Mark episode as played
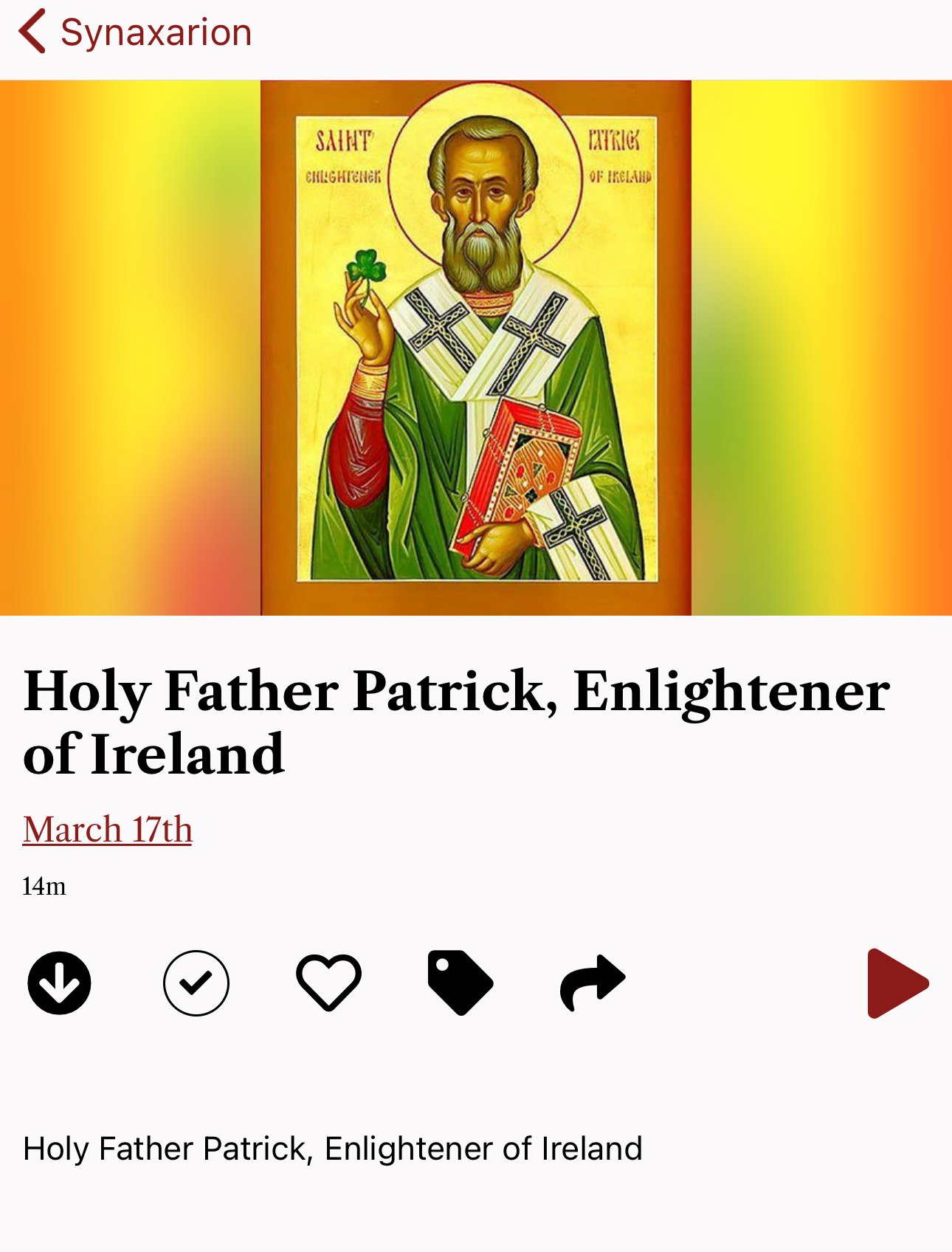This screenshot has width=952, height=1252. point(196,983)
